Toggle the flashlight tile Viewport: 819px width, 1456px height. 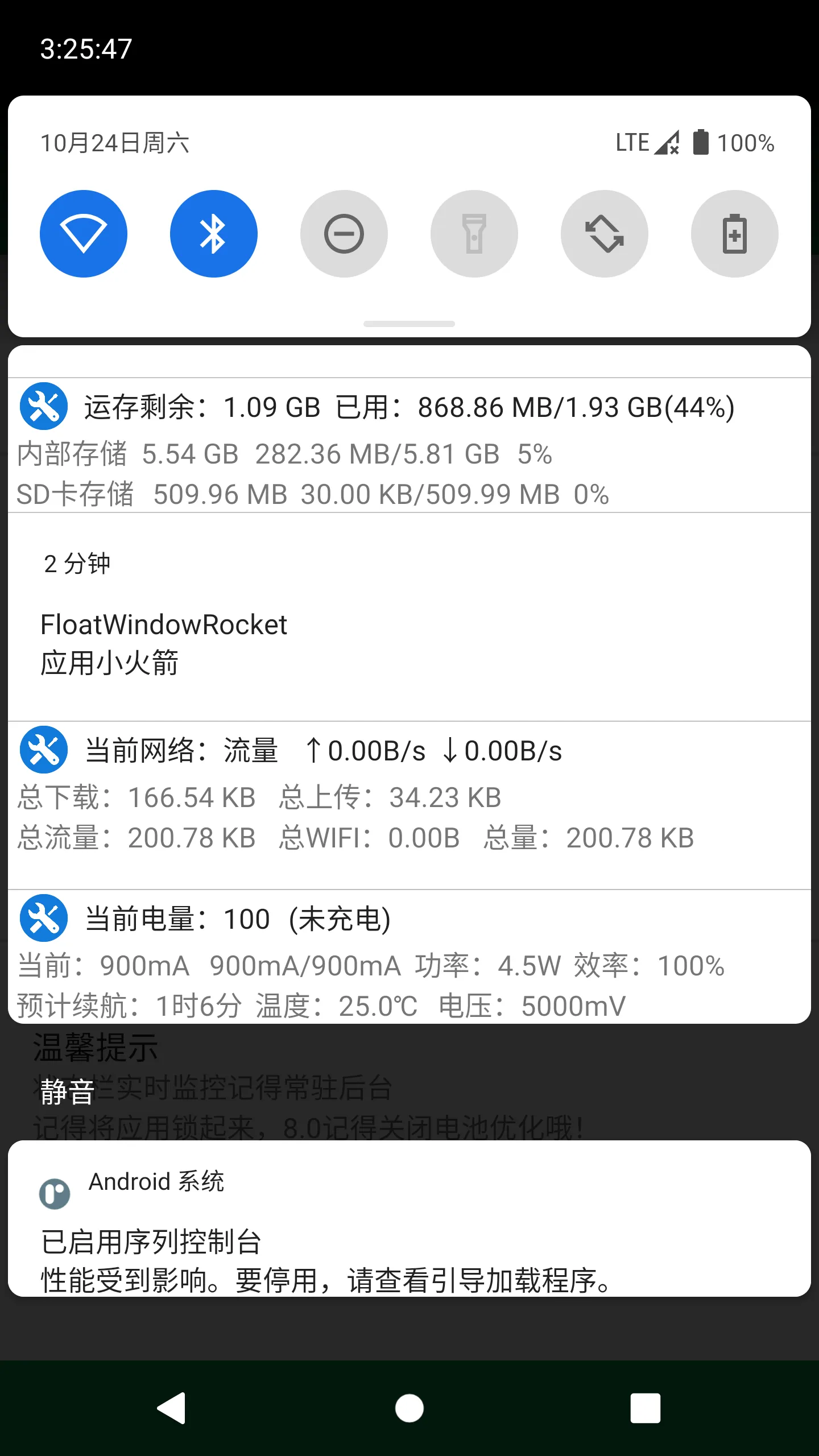tap(474, 234)
